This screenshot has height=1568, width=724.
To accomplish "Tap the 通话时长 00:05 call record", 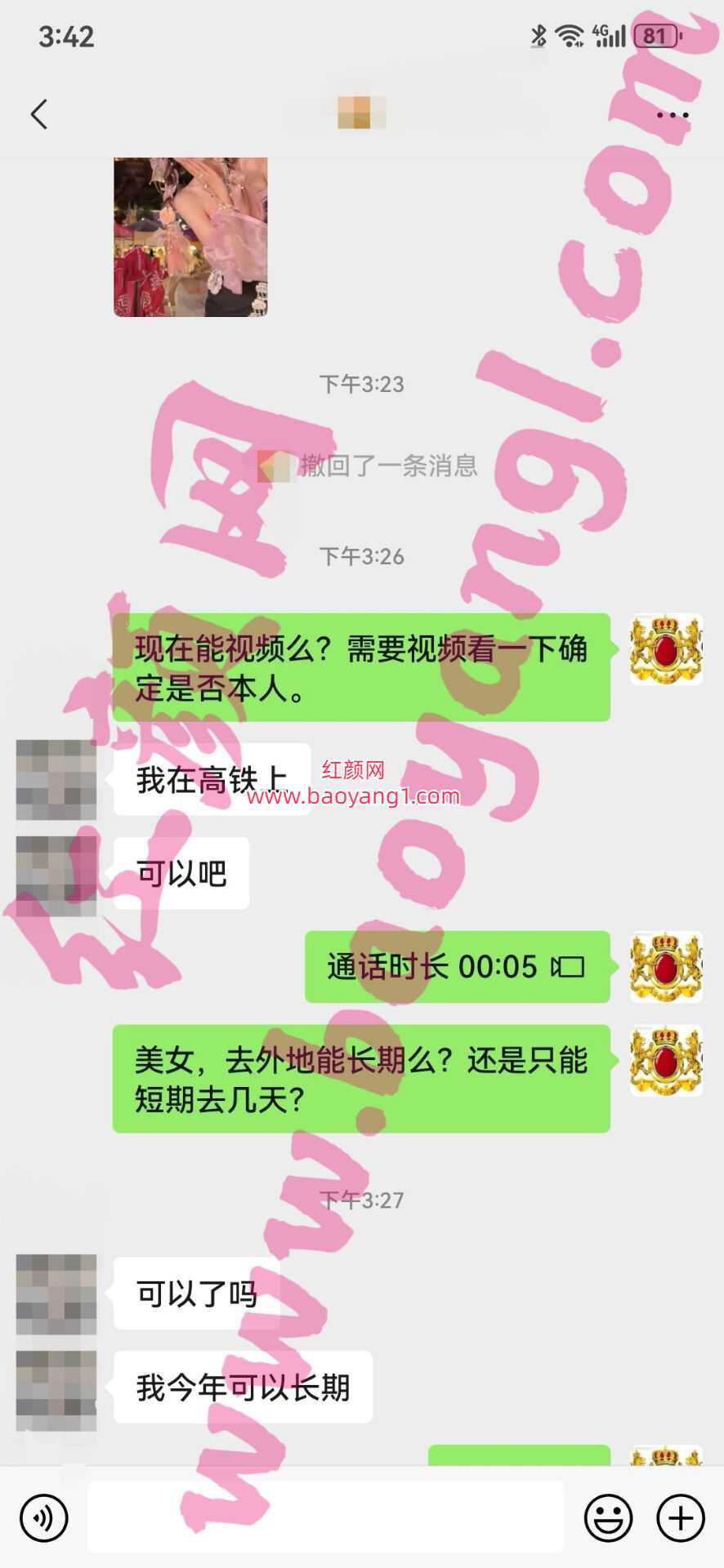I will tap(457, 967).
